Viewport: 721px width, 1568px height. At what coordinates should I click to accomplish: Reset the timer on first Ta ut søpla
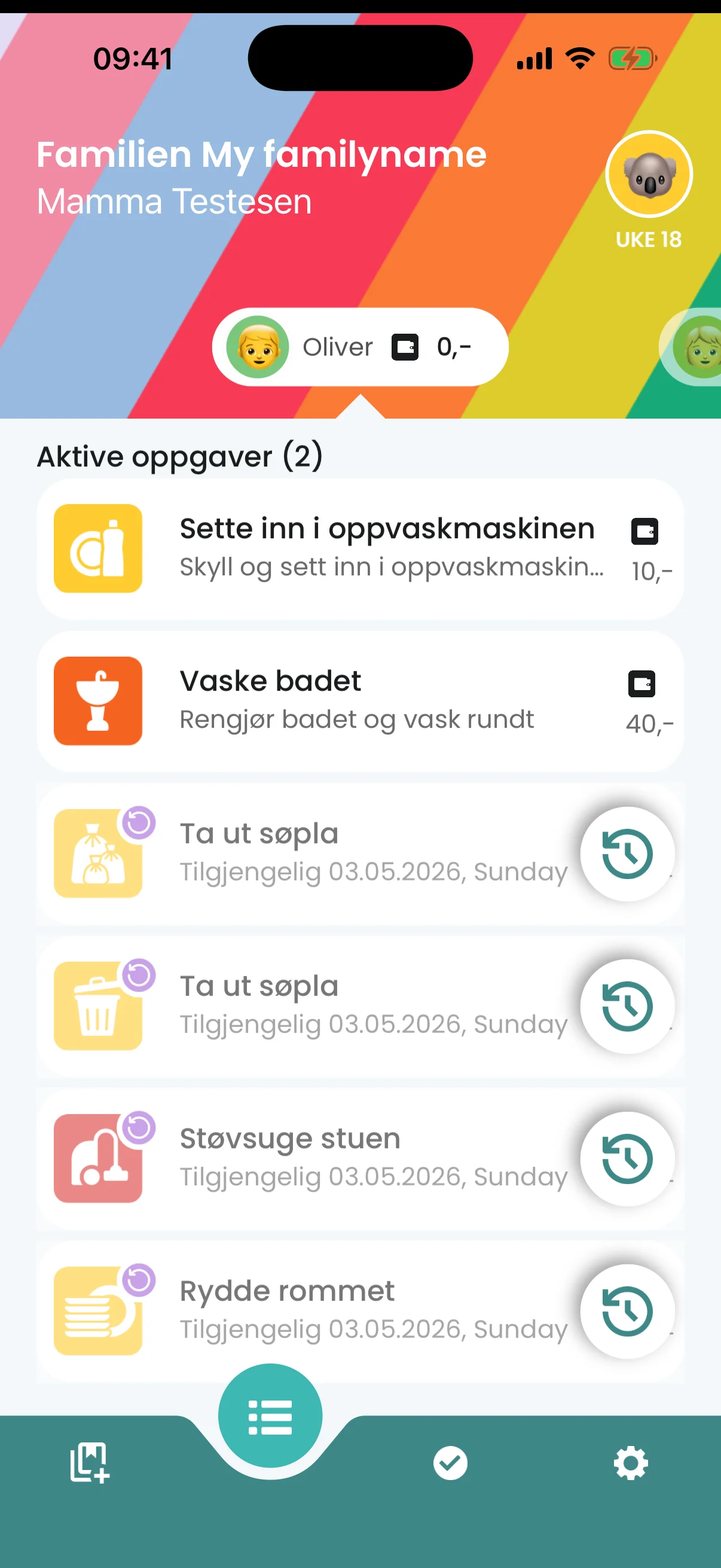627,855
